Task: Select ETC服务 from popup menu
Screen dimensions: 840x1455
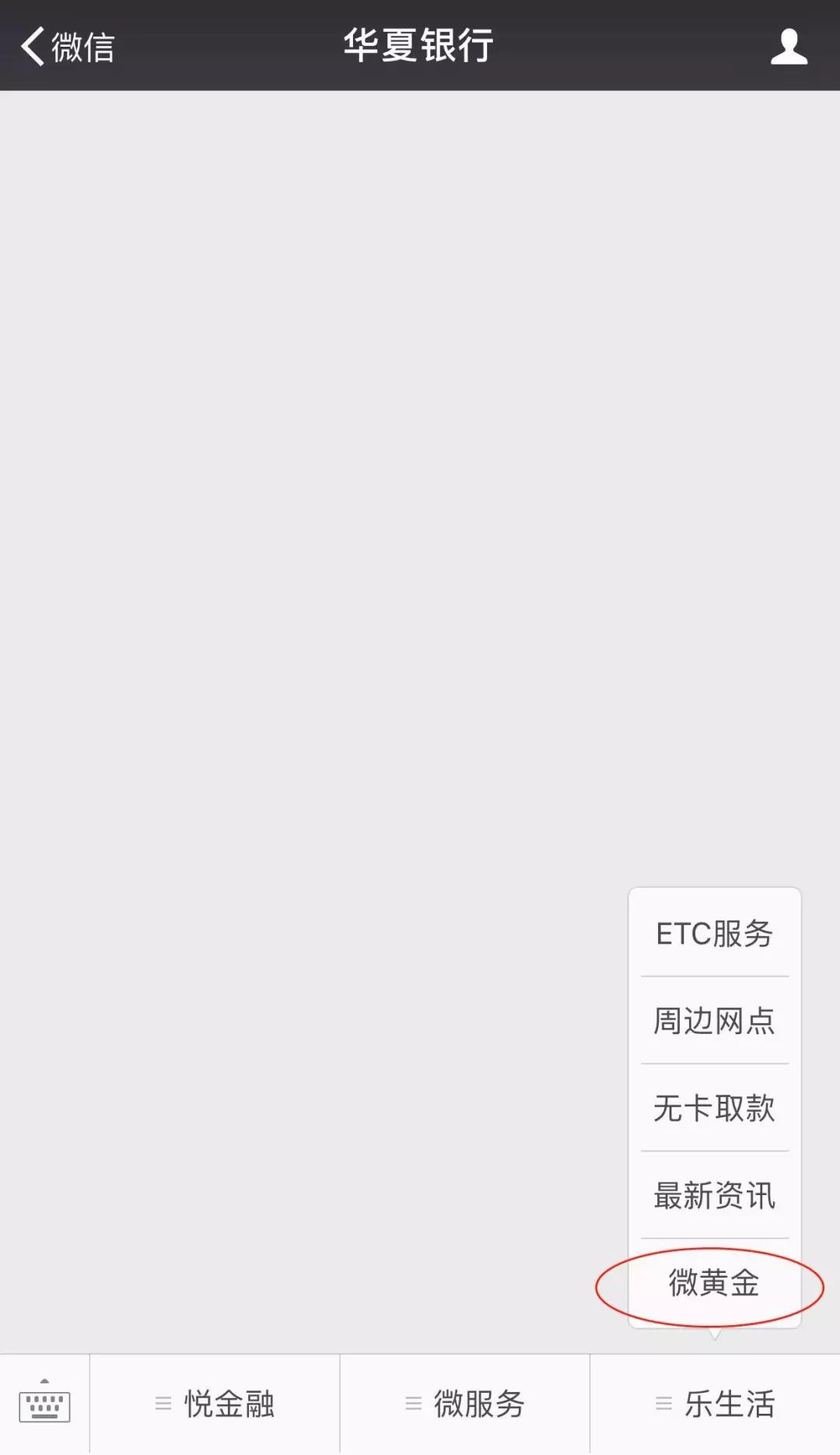Action: (x=715, y=933)
